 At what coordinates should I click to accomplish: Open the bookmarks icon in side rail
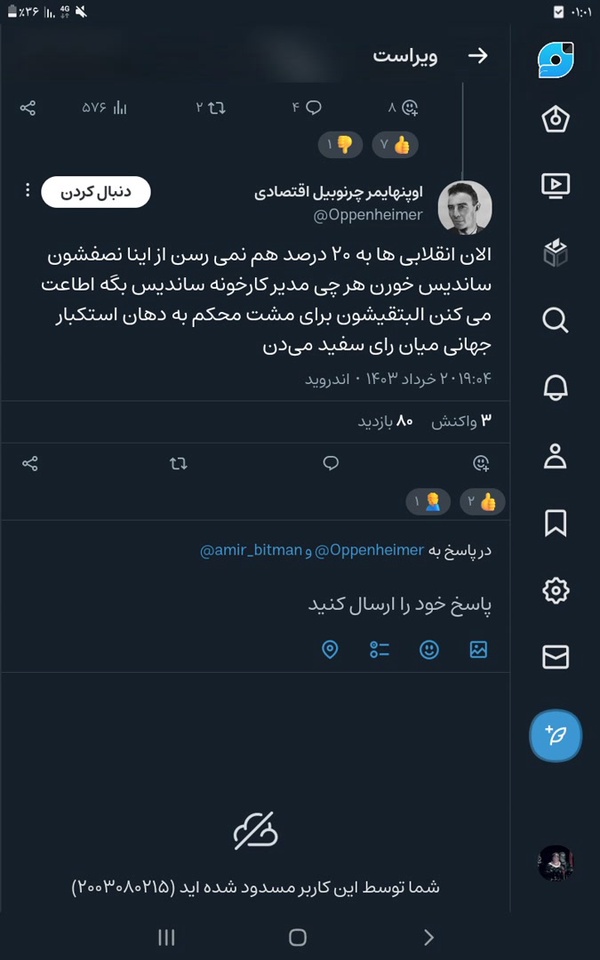point(555,523)
